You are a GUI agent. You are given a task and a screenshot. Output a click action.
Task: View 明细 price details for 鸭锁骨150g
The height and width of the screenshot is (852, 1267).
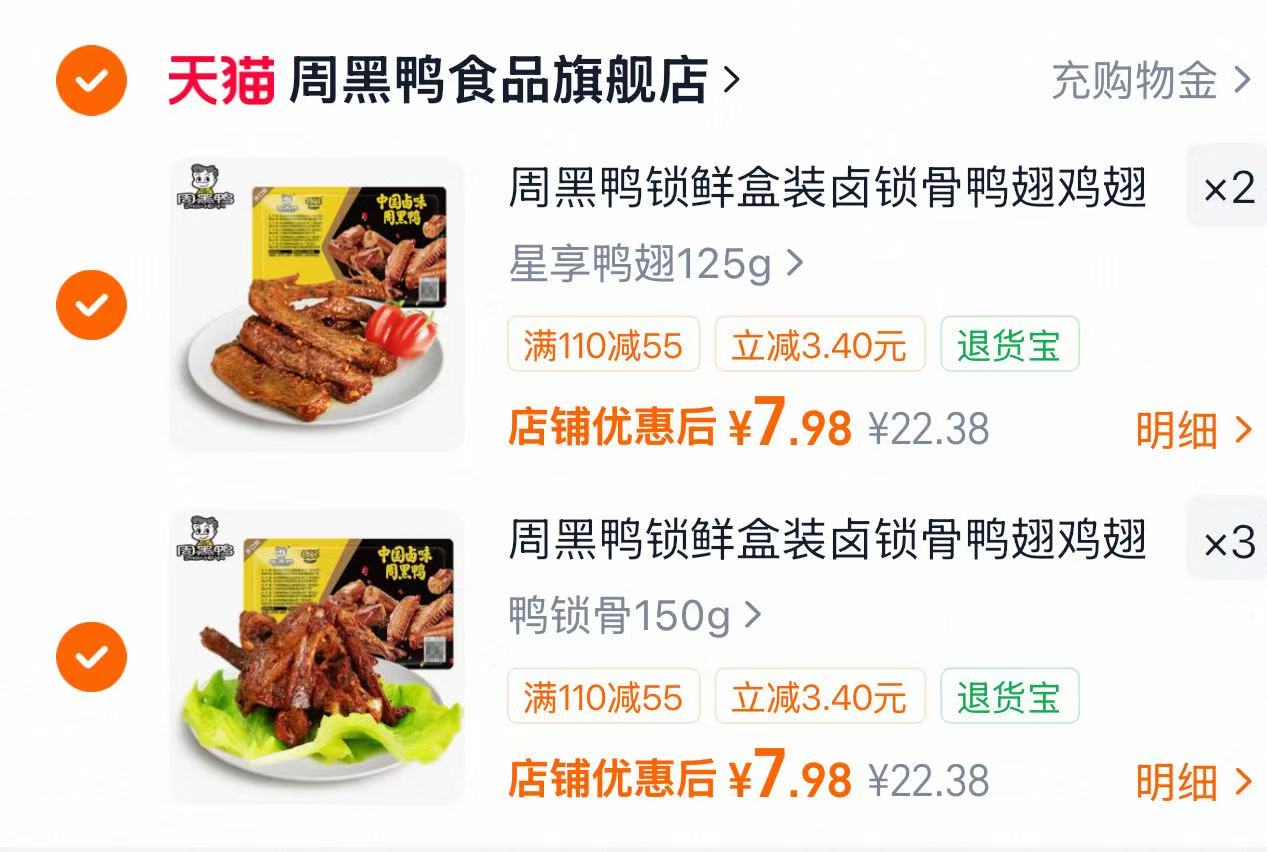point(1194,782)
